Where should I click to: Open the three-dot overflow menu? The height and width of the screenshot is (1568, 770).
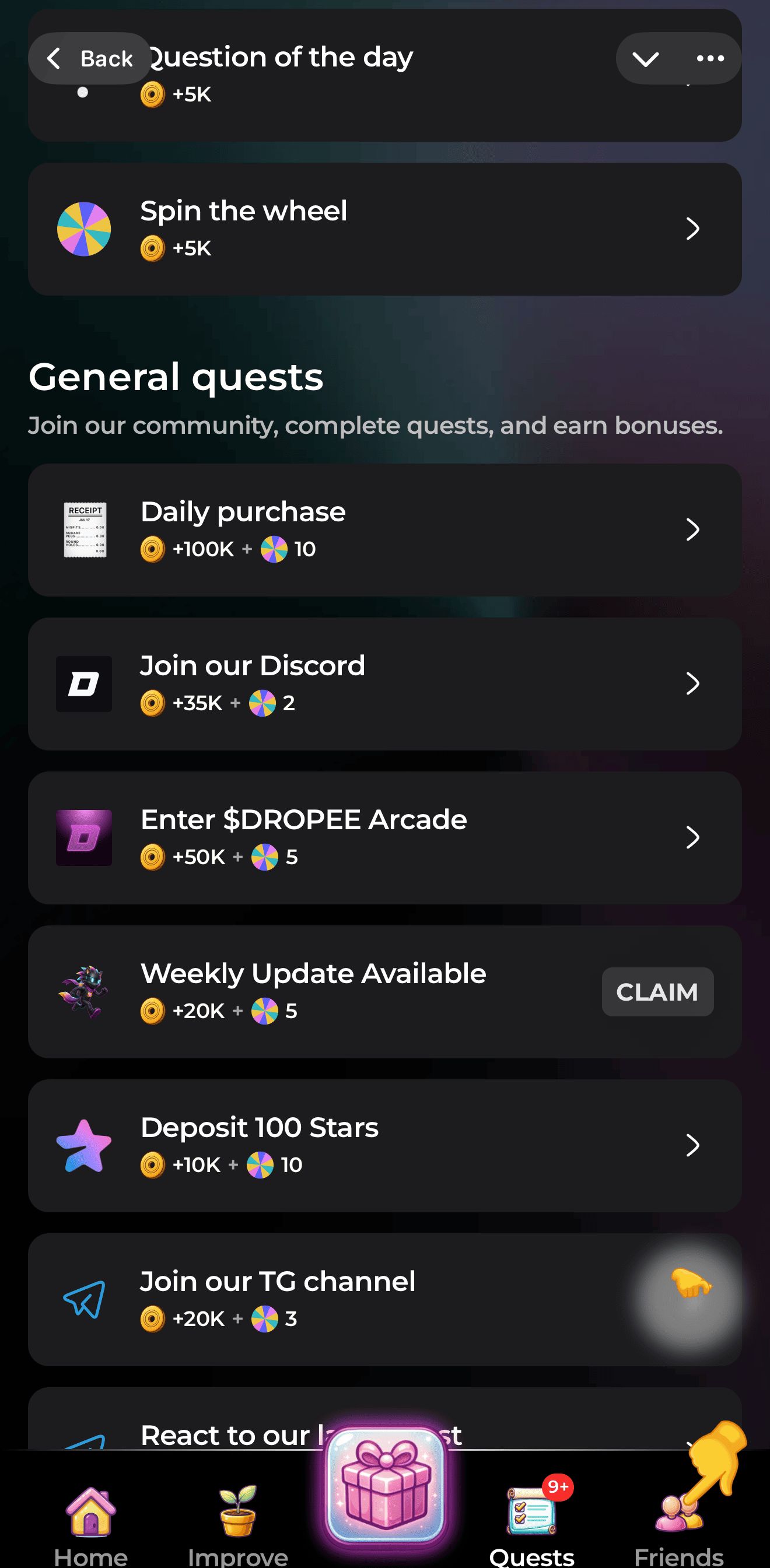click(x=710, y=58)
